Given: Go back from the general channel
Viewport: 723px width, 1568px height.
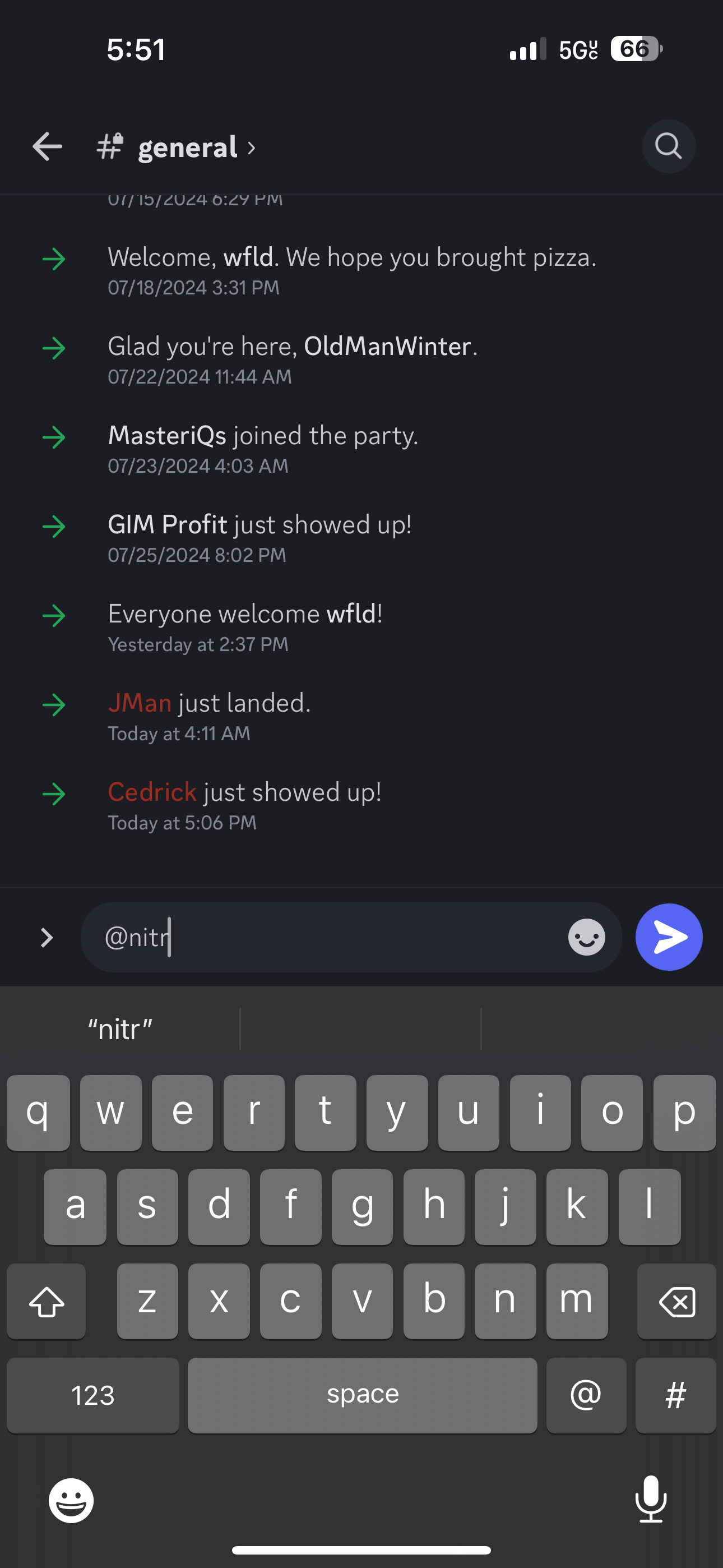Looking at the screenshot, I should (48, 147).
